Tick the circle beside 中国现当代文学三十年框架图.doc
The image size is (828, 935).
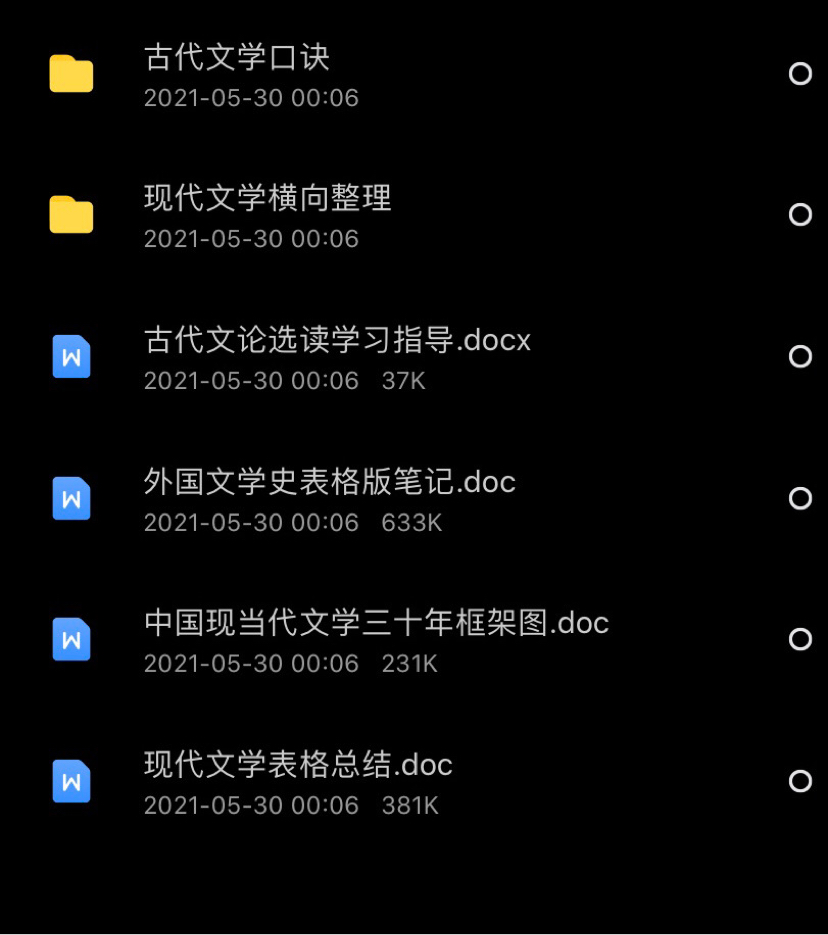(x=800, y=639)
